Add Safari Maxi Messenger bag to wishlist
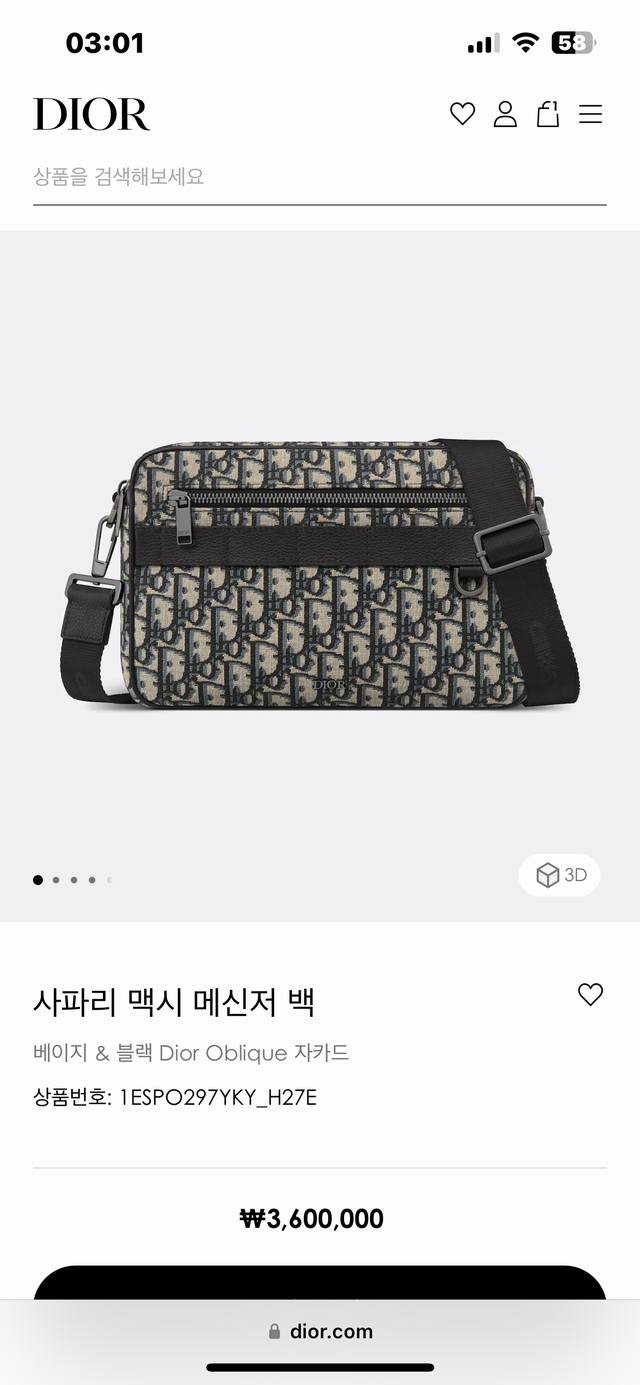 click(590, 994)
